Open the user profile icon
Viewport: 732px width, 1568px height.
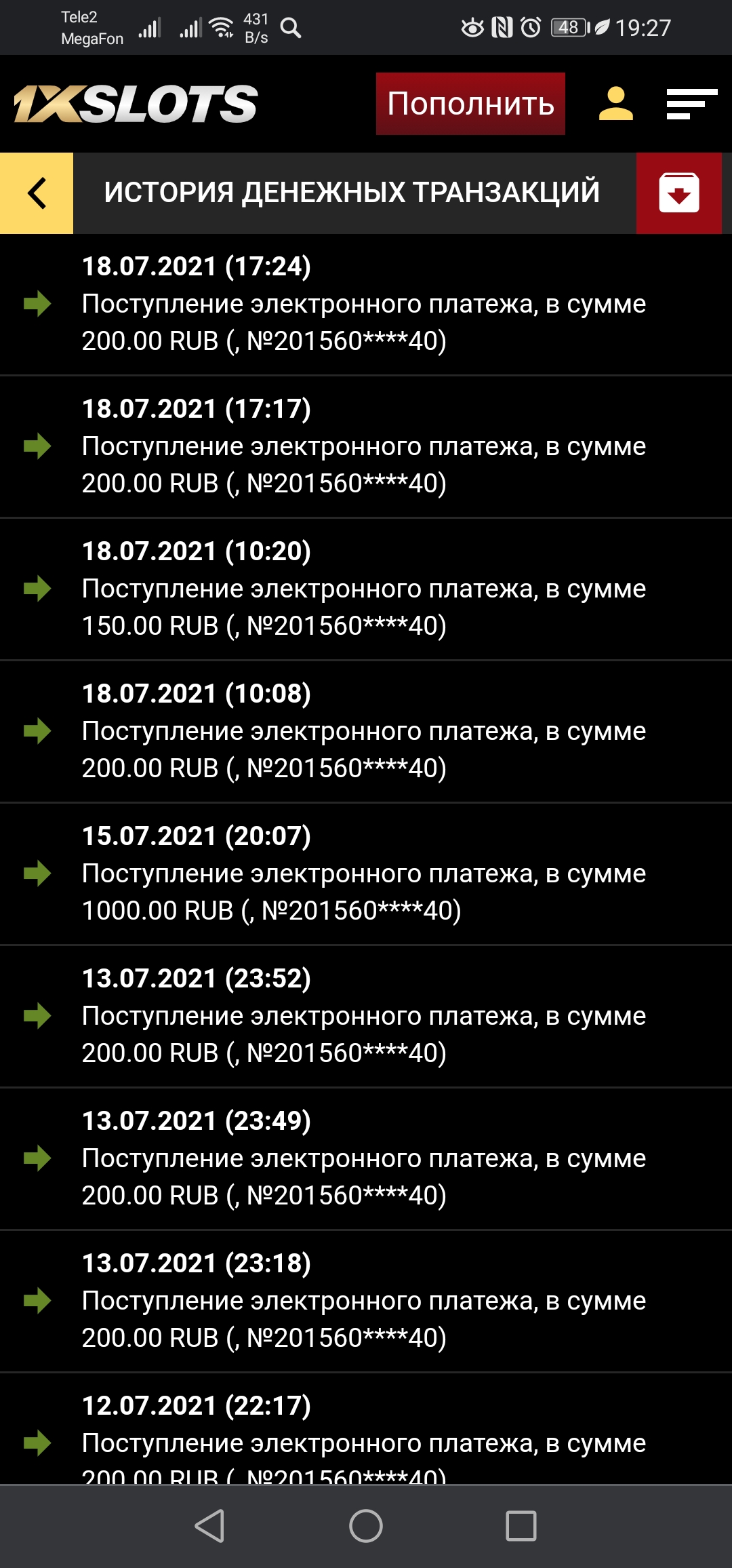tap(615, 104)
